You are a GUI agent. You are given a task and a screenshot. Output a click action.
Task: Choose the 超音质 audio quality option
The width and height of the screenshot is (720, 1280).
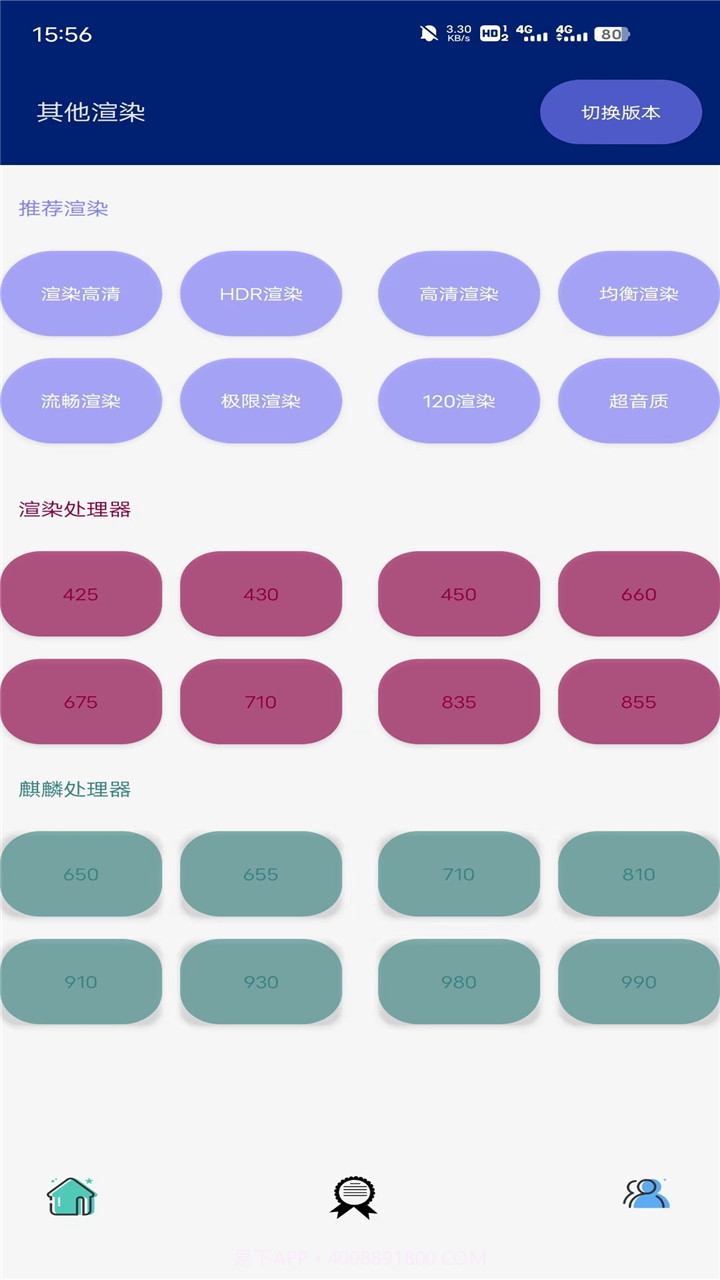tap(639, 400)
